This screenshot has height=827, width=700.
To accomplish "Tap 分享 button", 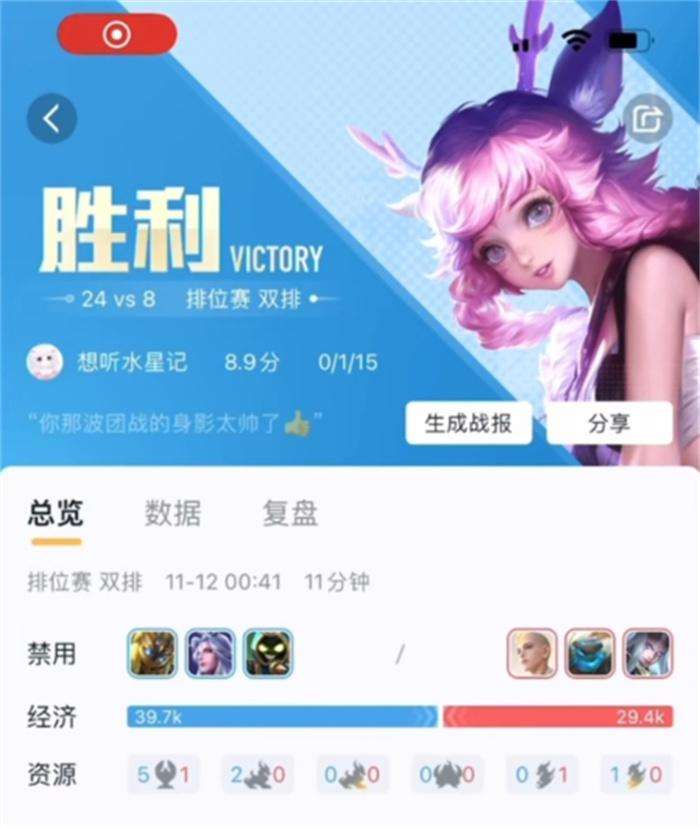I will pyautogui.click(x=608, y=423).
